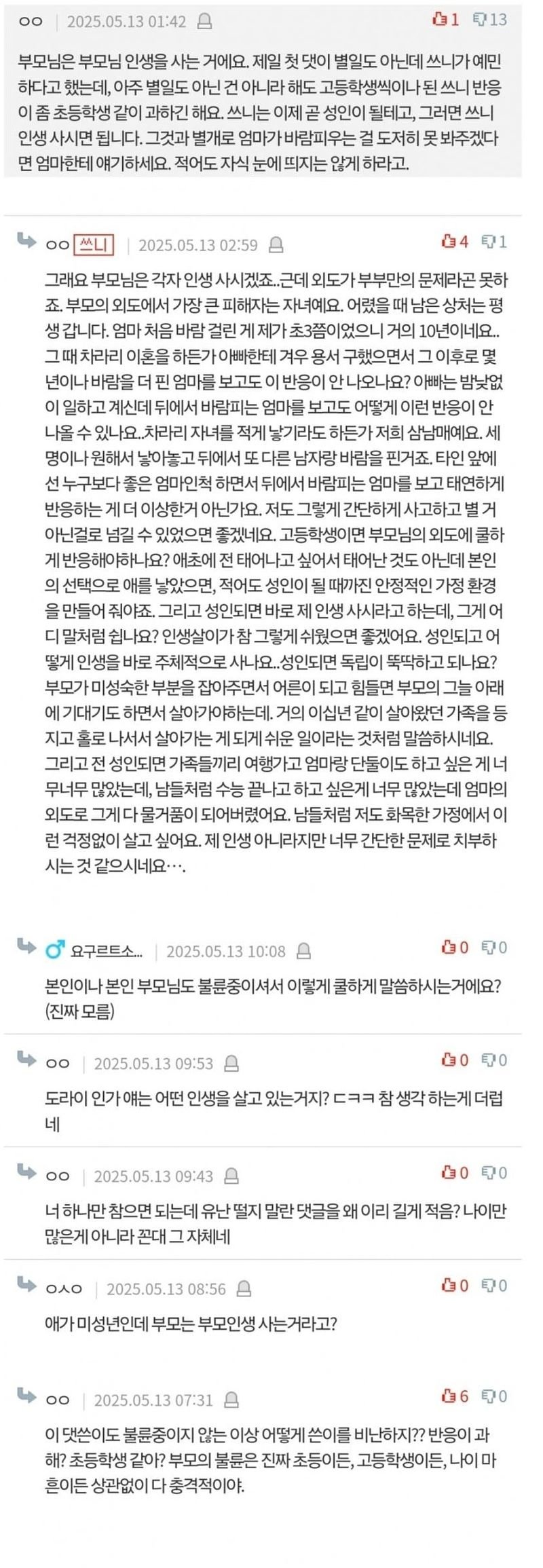The height and width of the screenshot is (1568, 543).
Task: Report the reply posted at 07:31
Action: pyautogui.click(x=231, y=1400)
